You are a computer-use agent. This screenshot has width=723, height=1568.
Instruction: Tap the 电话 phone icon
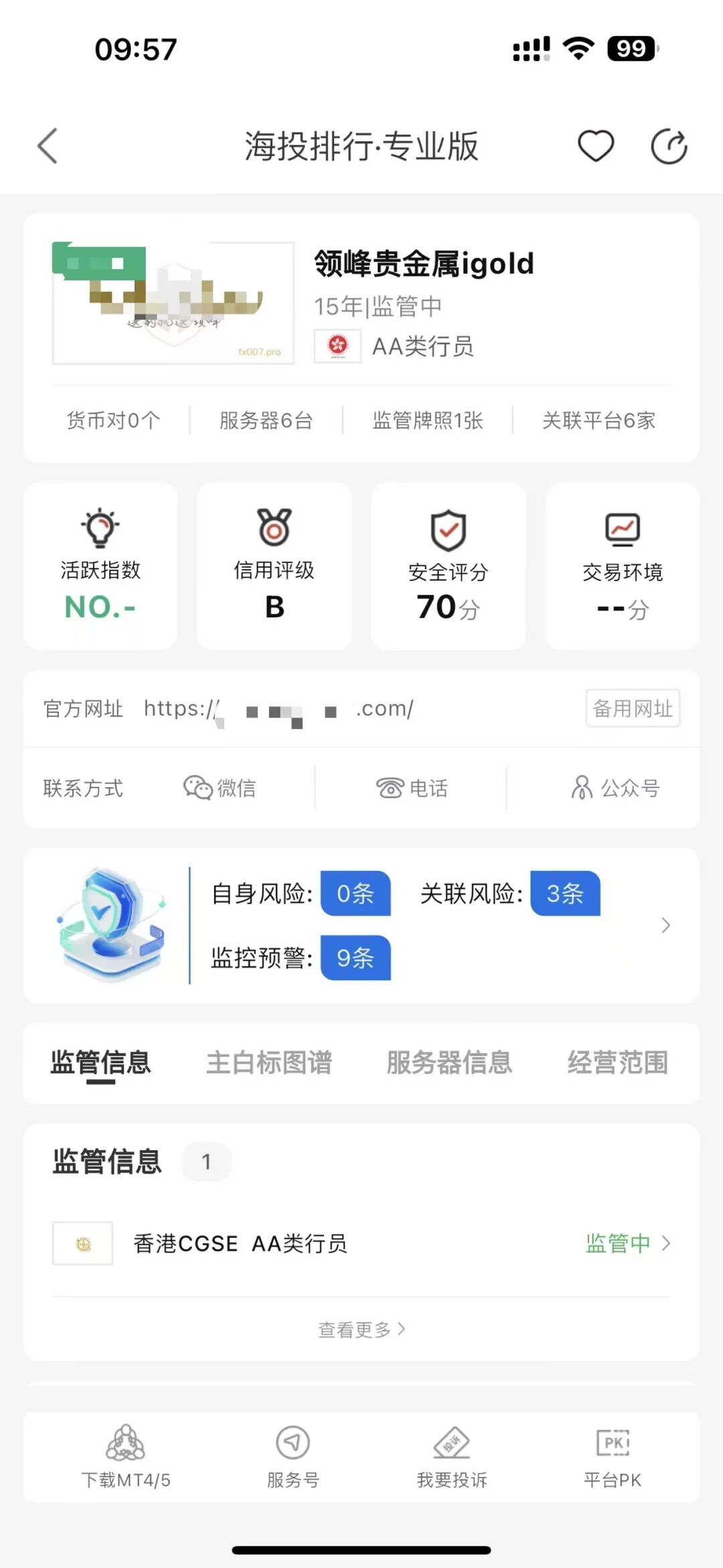tap(388, 788)
